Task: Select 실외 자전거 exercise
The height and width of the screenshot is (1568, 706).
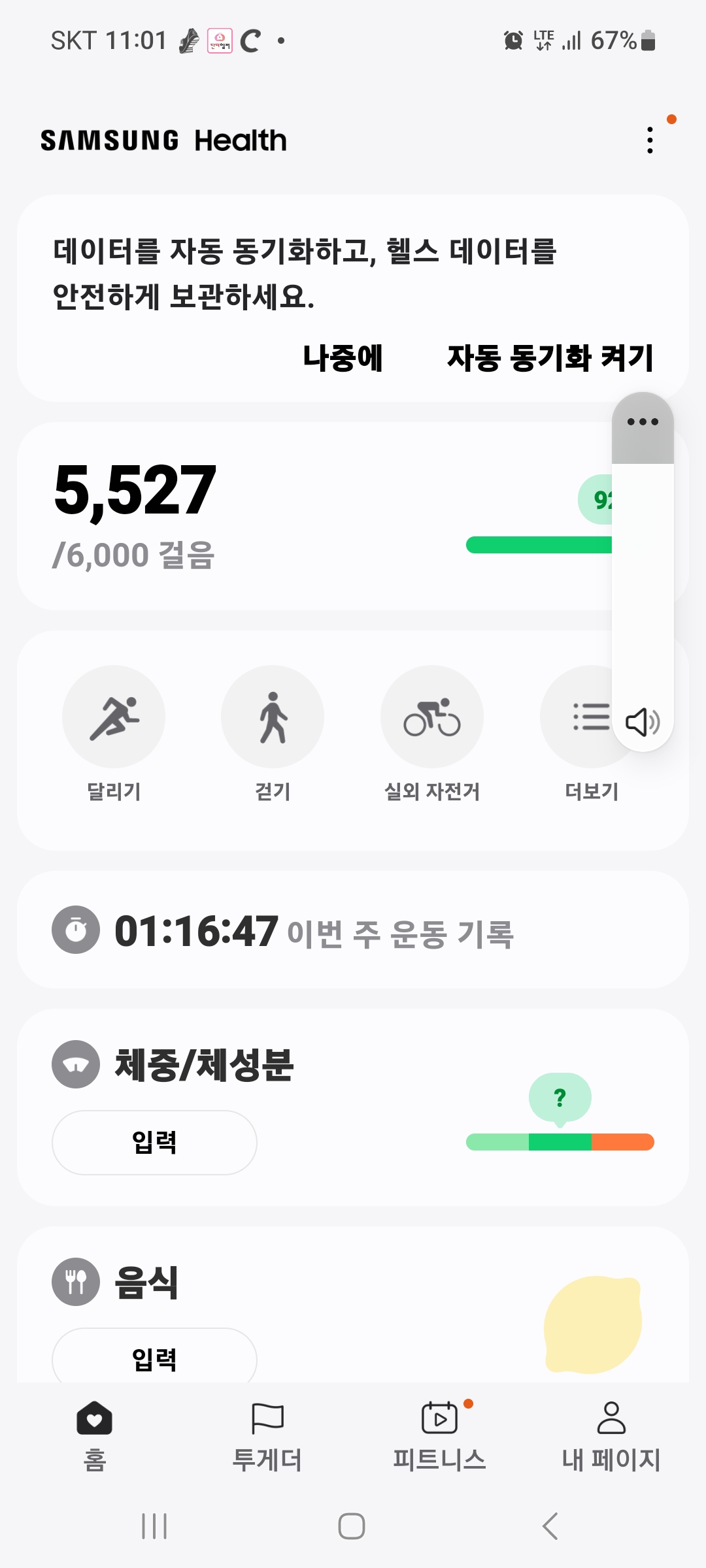Action: coord(432,717)
